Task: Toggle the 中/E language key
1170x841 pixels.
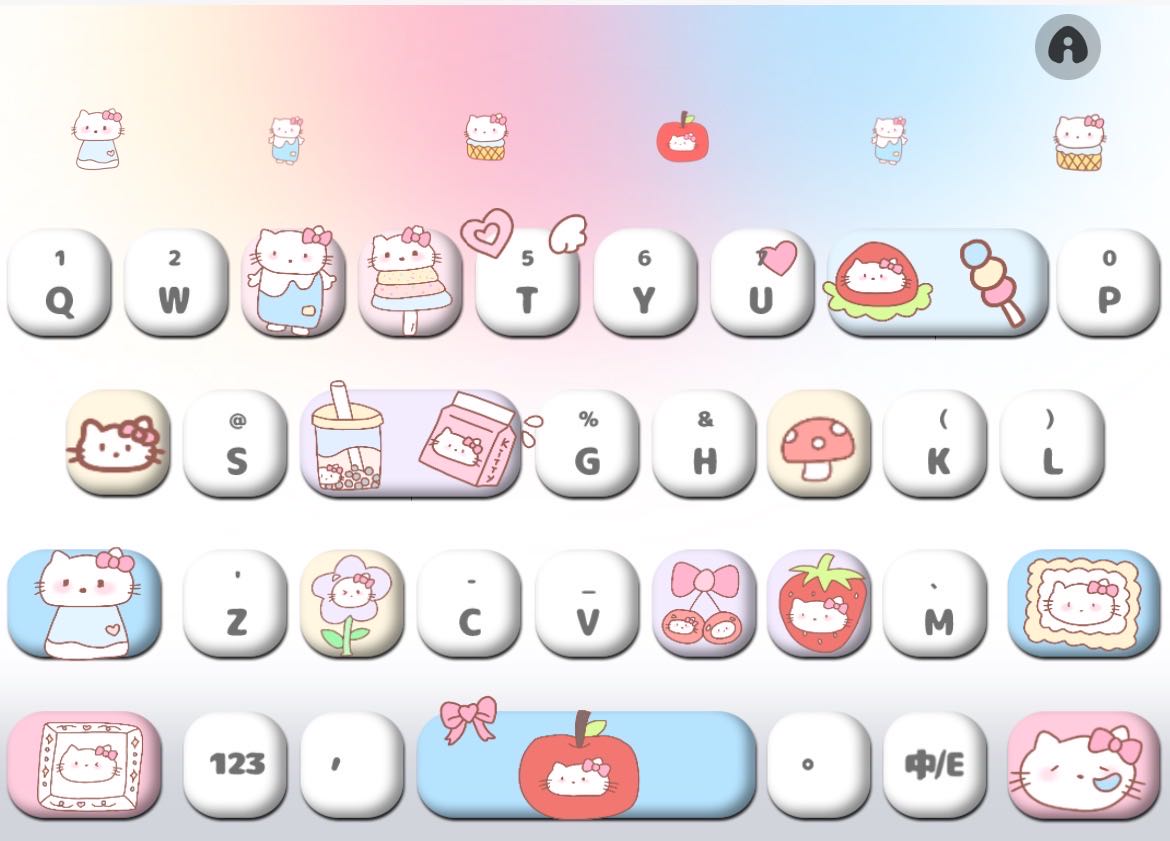Action: [935, 765]
